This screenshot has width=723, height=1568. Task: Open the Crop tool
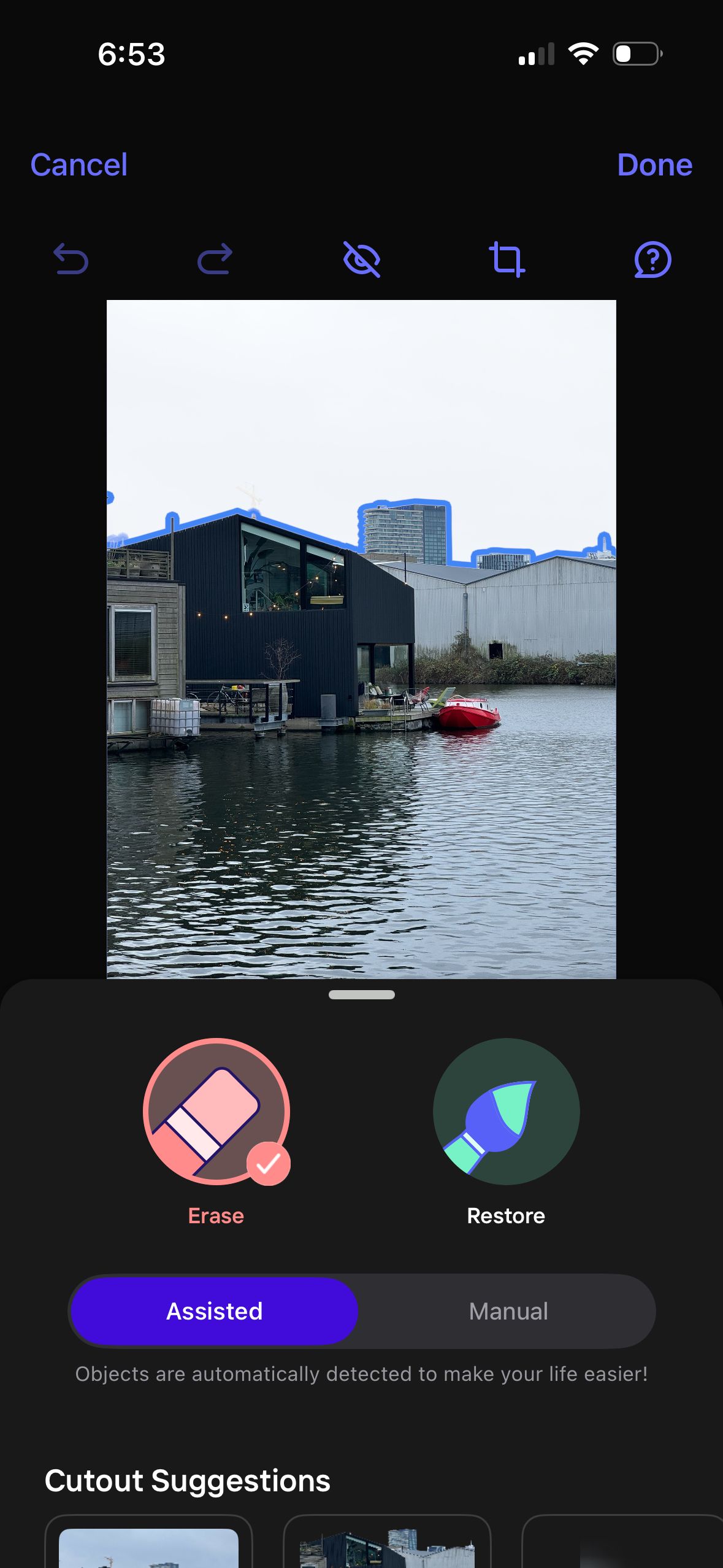[x=507, y=259]
